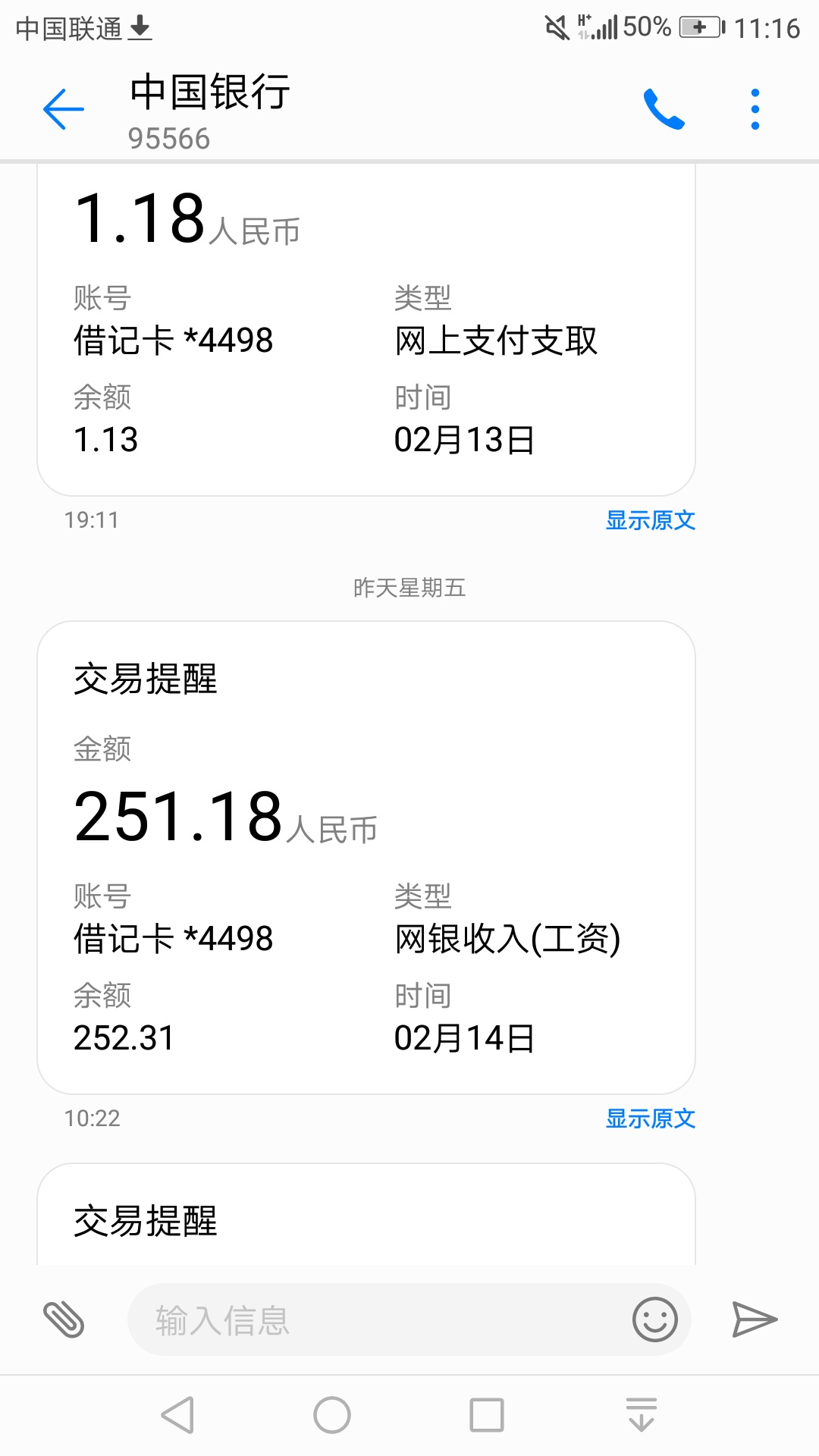Tap 显示原文 under the 10:22 message
The image size is (819, 1456).
tap(650, 1119)
